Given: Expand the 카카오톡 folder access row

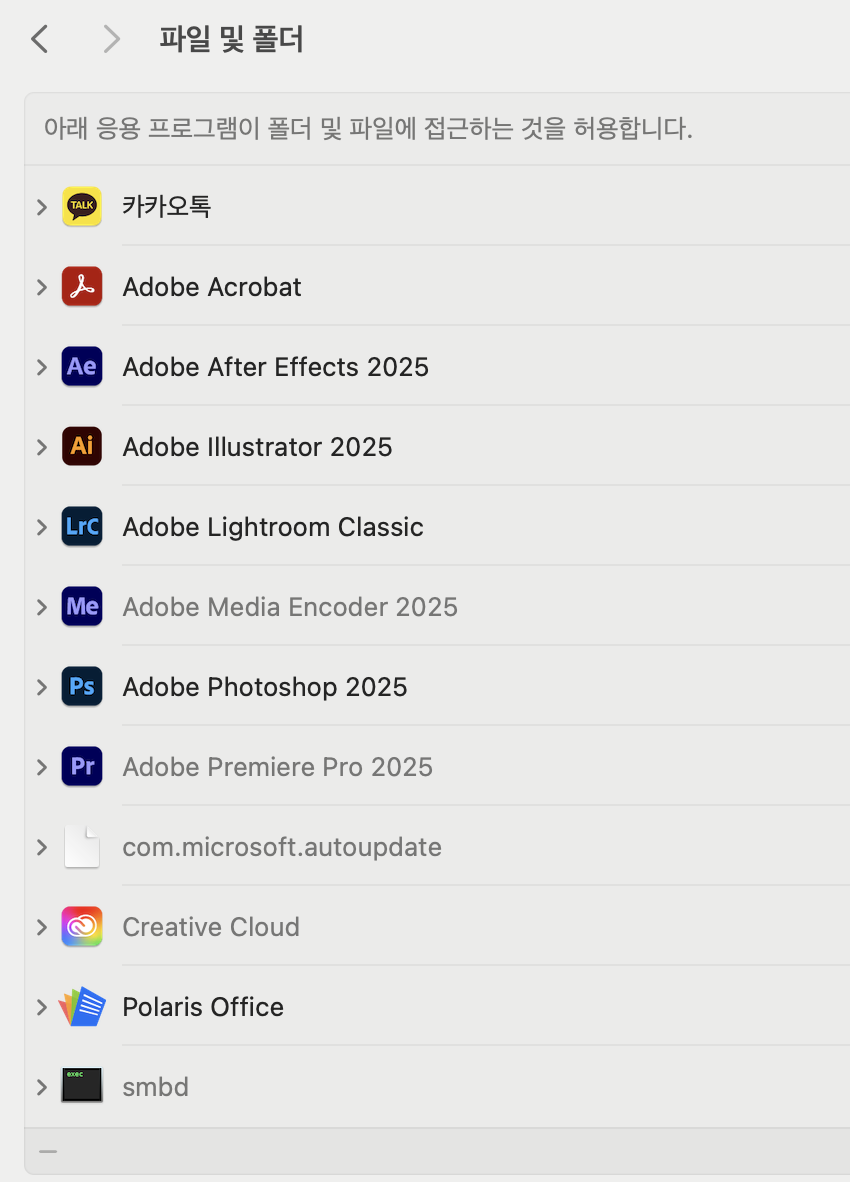Looking at the screenshot, I should (x=42, y=207).
